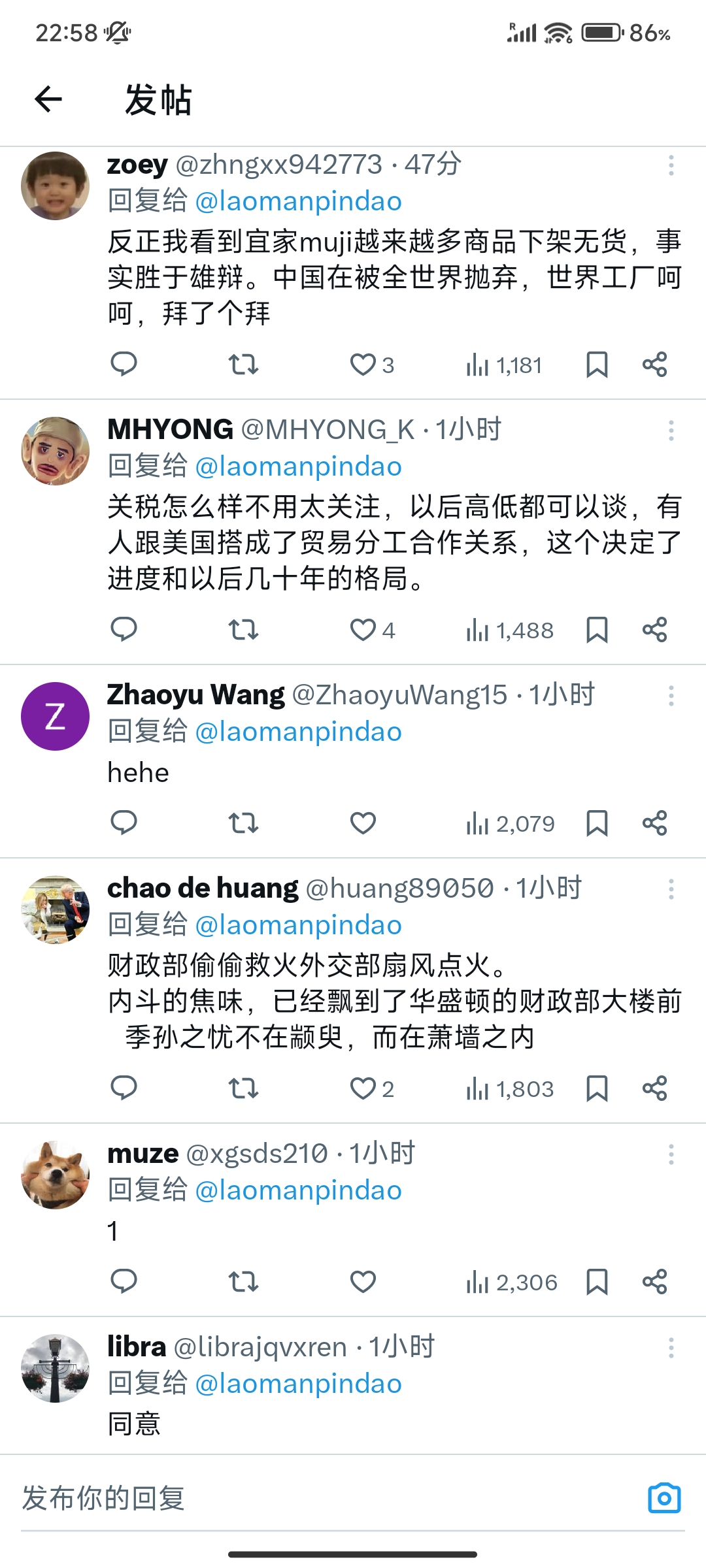Go back using the arrow beside 发帖
This screenshot has width=706, height=1568.
click(x=48, y=99)
